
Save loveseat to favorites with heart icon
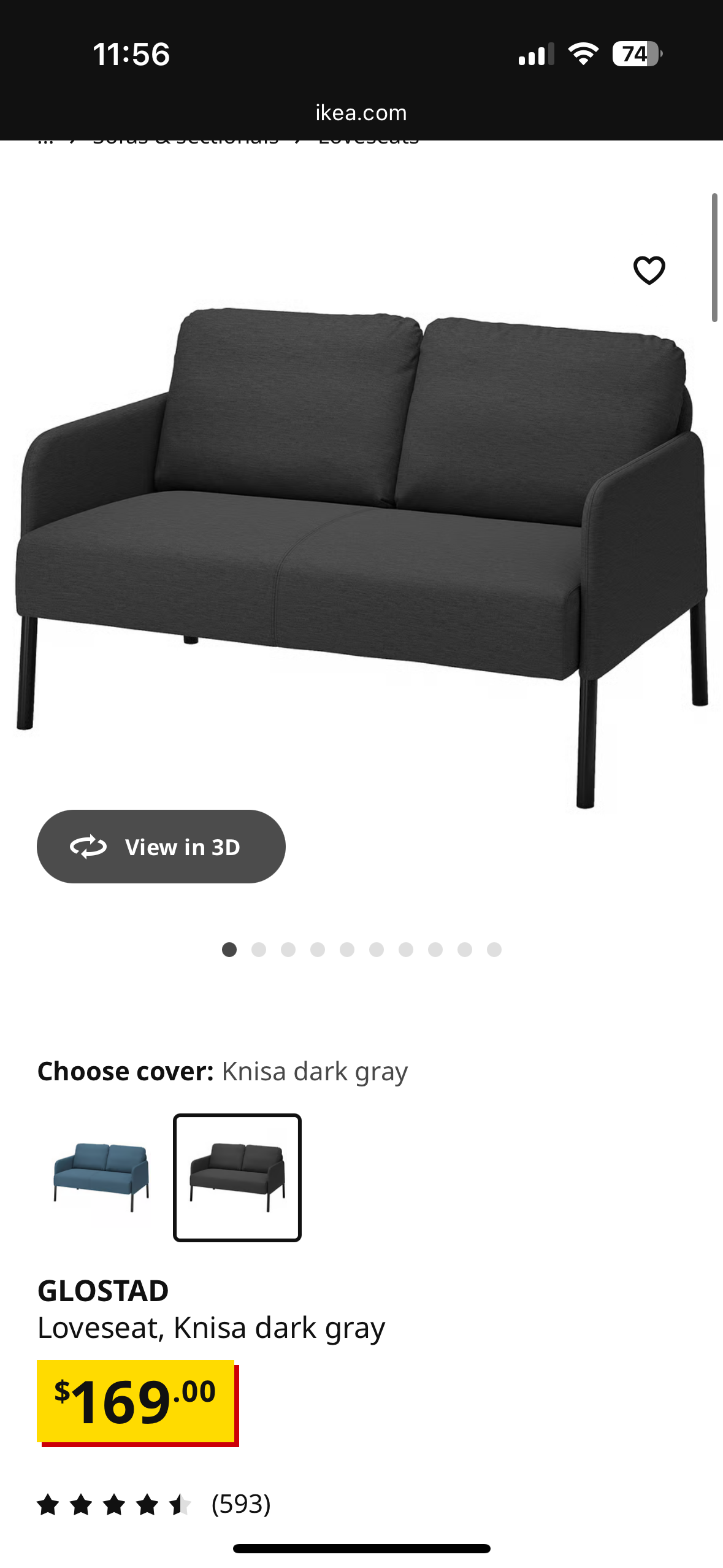click(x=649, y=271)
